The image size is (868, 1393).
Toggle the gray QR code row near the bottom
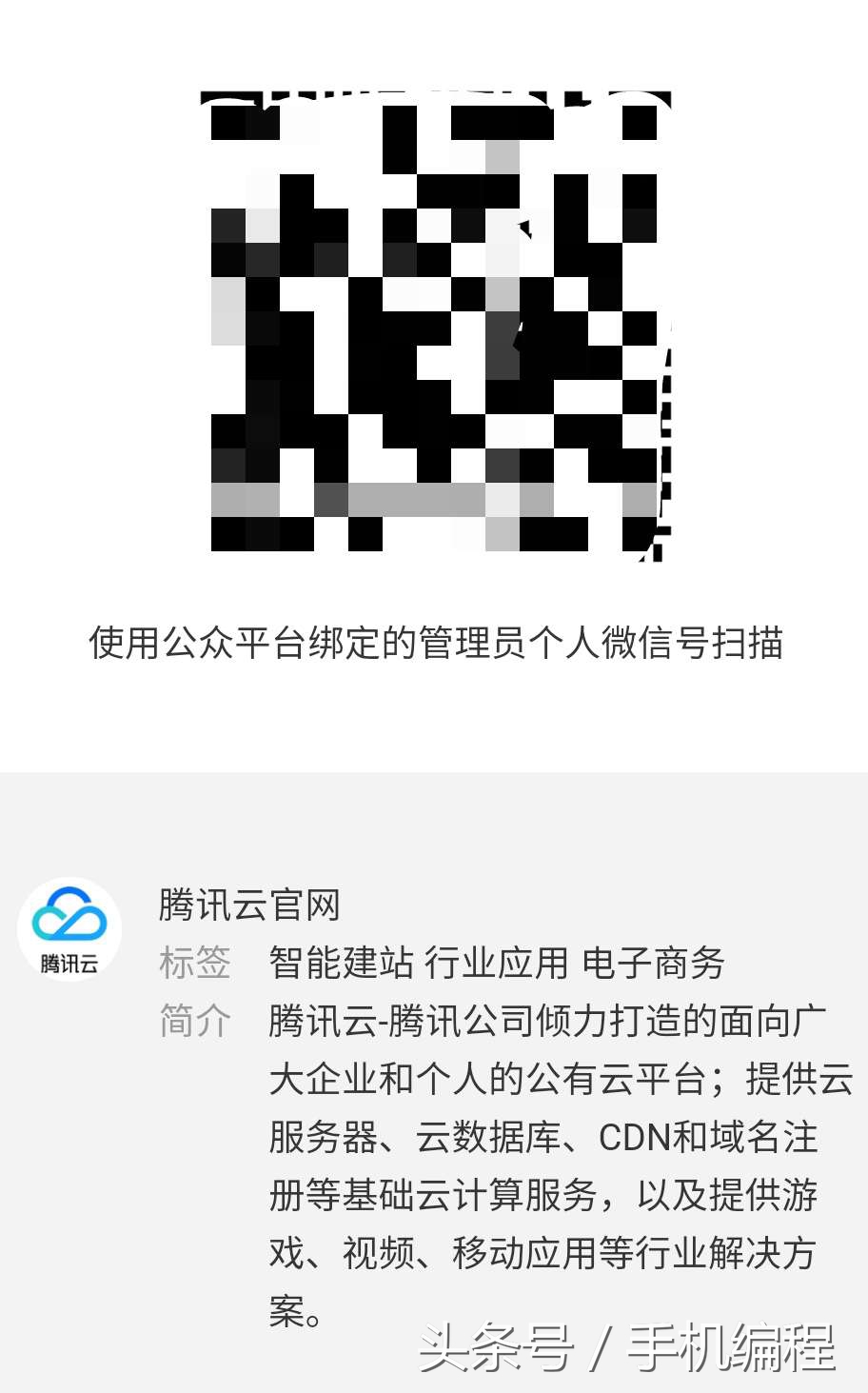click(x=419, y=500)
